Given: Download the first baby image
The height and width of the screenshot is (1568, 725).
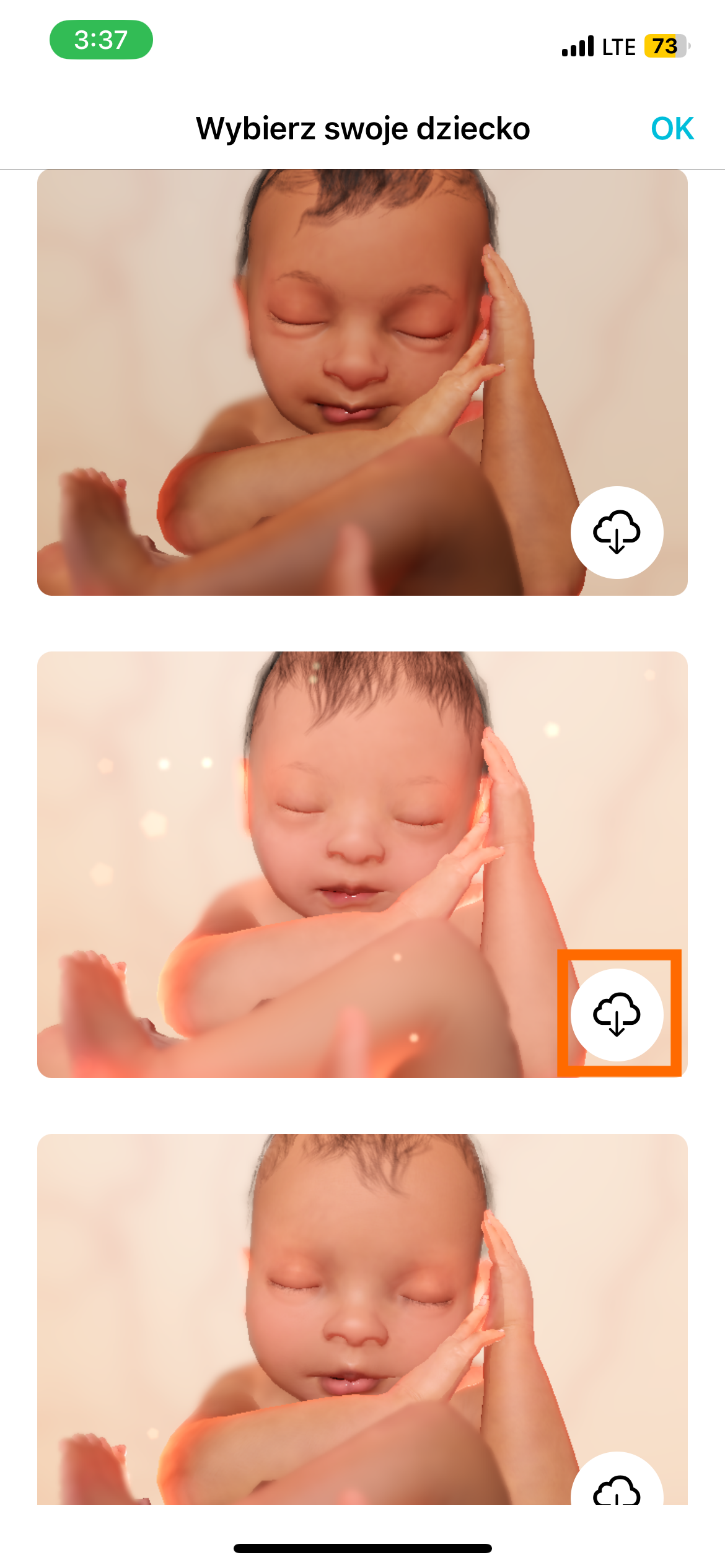Looking at the screenshot, I should tap(617, 532).
